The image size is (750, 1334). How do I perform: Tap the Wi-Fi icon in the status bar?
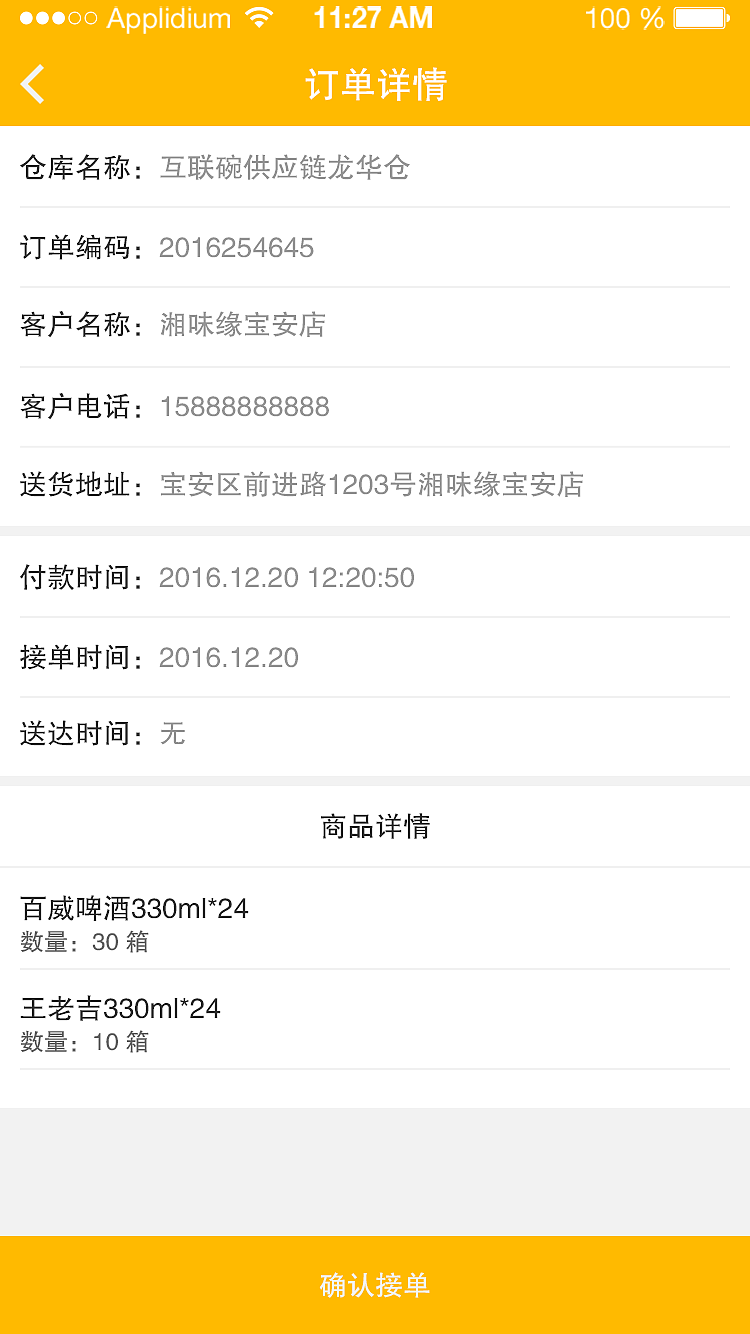pos(258,17)
